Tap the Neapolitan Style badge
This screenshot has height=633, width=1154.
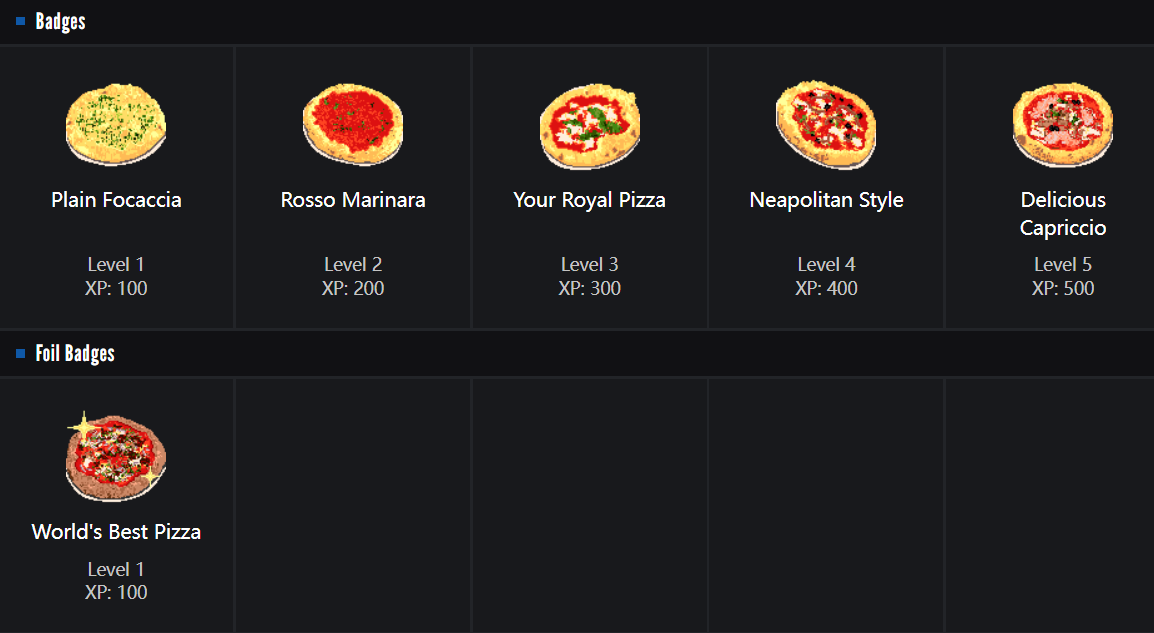(x=826, y=125)
